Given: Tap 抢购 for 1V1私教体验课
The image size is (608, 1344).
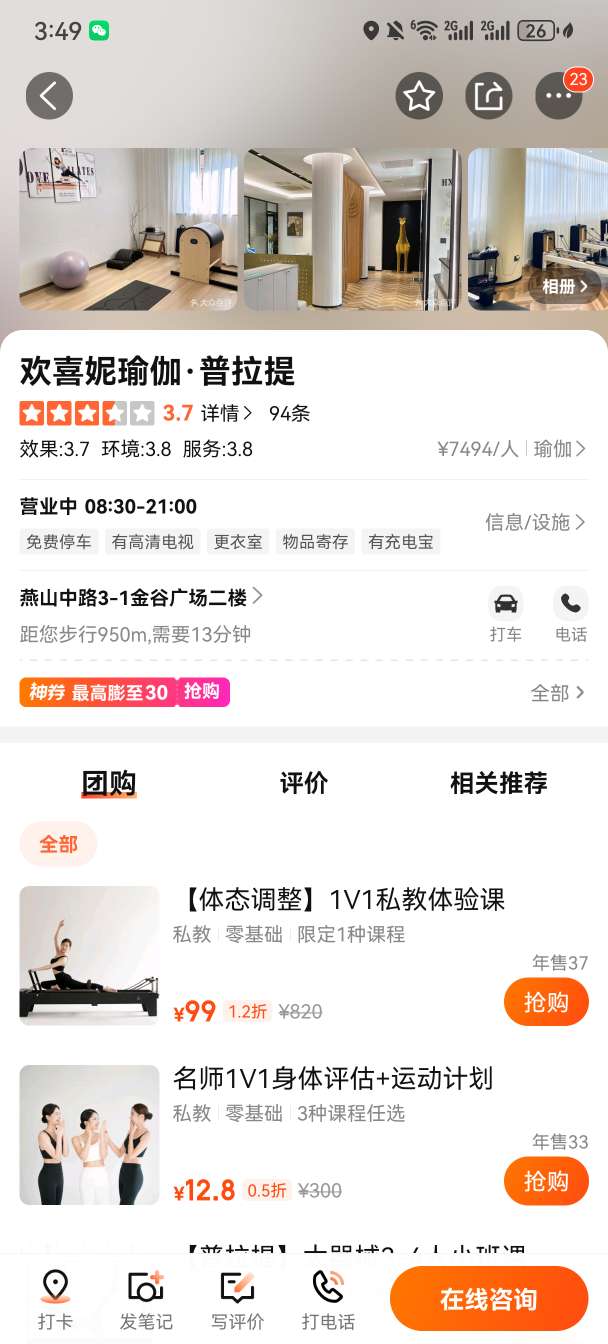Looking at the screenshot, I should pos(546,1002).
